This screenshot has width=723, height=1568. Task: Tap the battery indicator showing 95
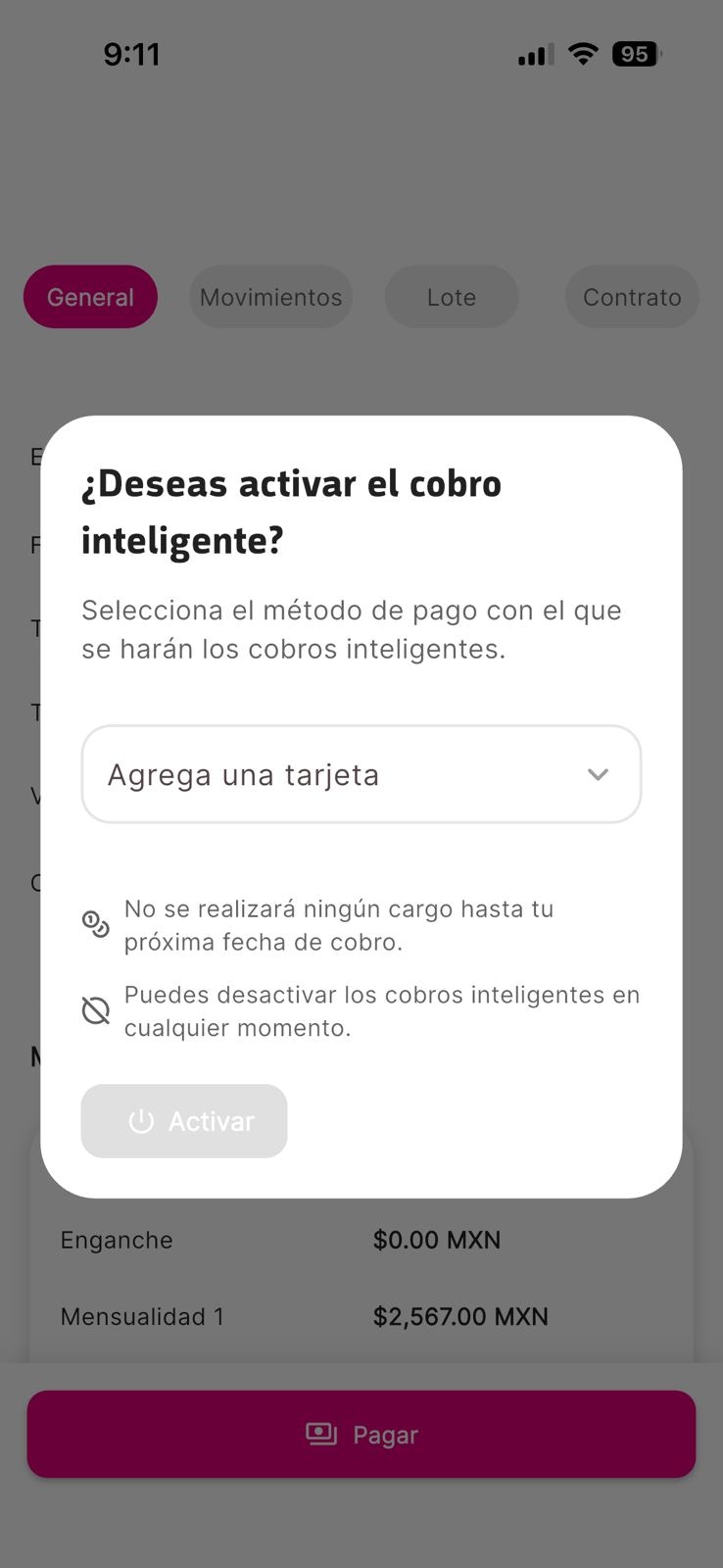point(636,54)
